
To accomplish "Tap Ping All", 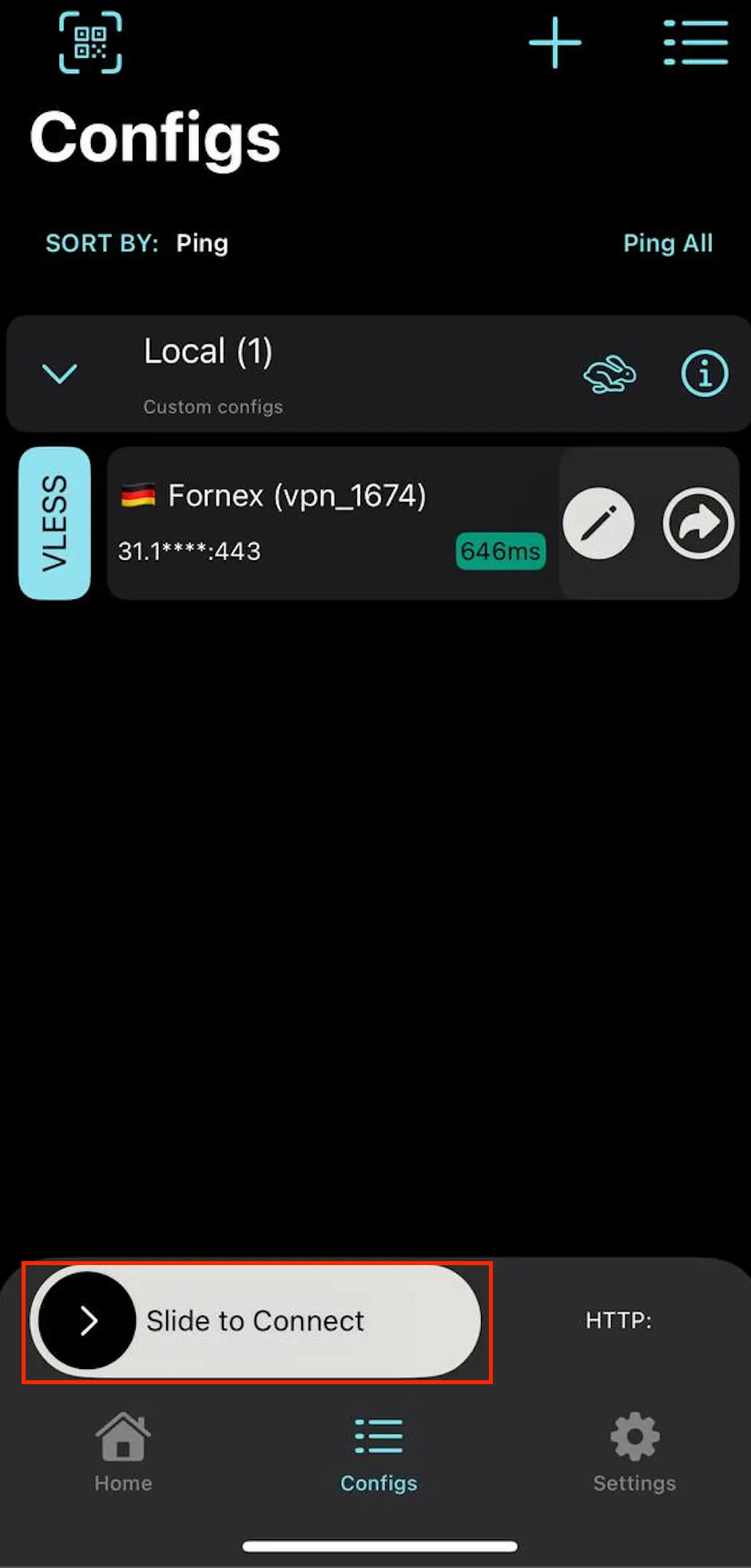I will [667, 243].
